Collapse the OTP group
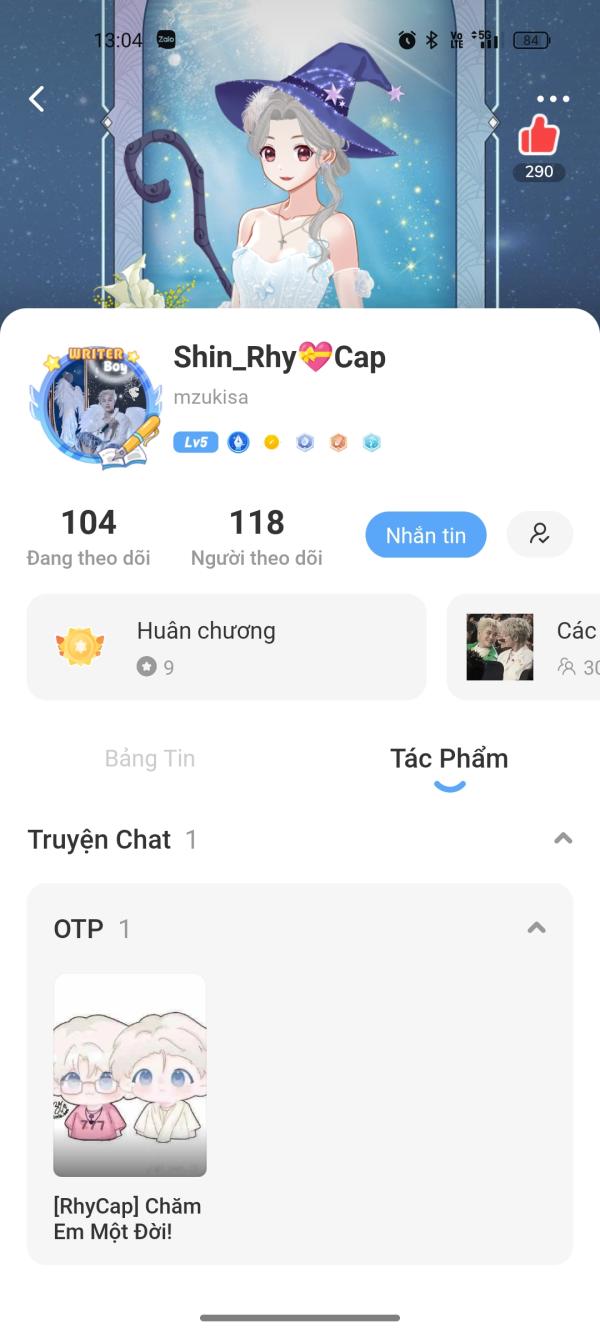 [x=536, y=928]
